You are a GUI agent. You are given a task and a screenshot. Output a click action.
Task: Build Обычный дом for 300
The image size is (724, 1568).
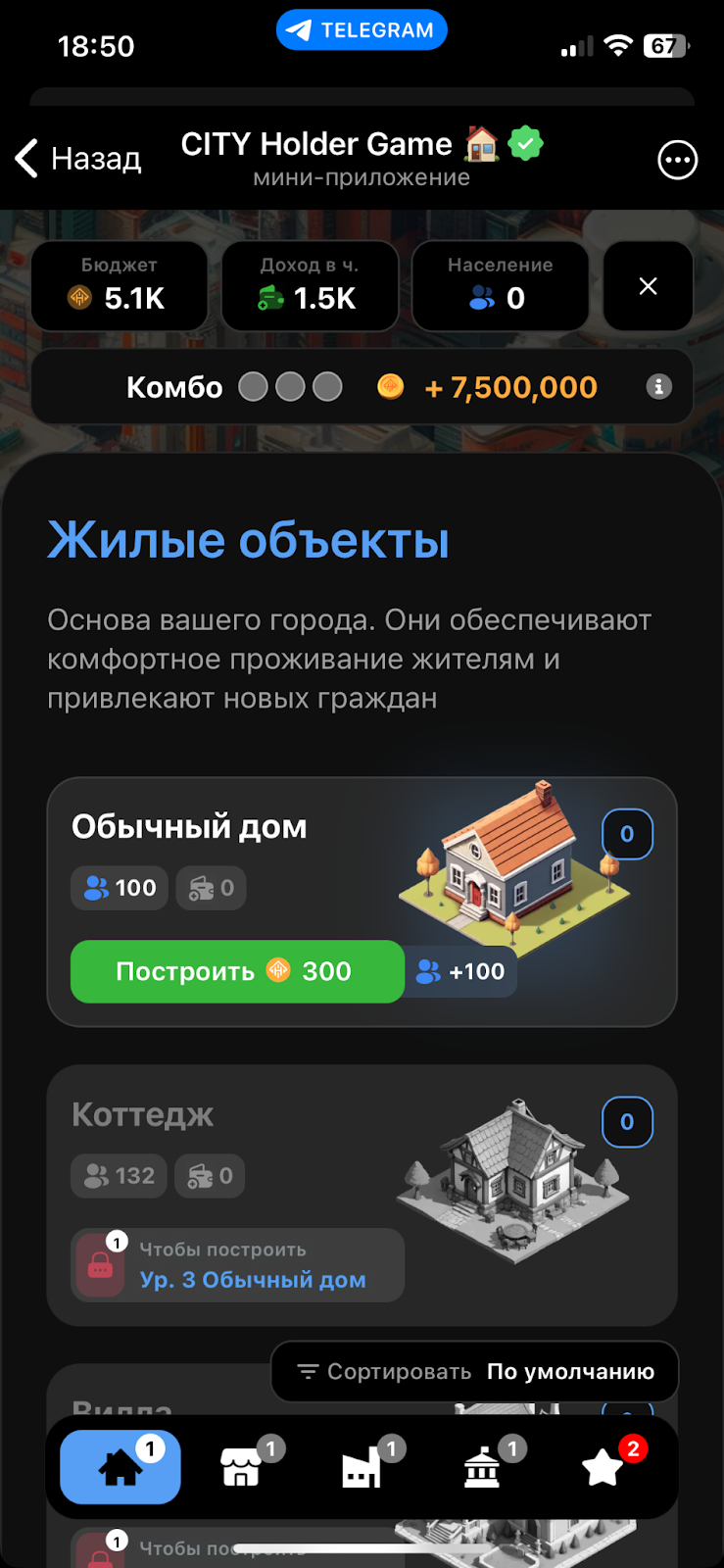tap(237, 971)
